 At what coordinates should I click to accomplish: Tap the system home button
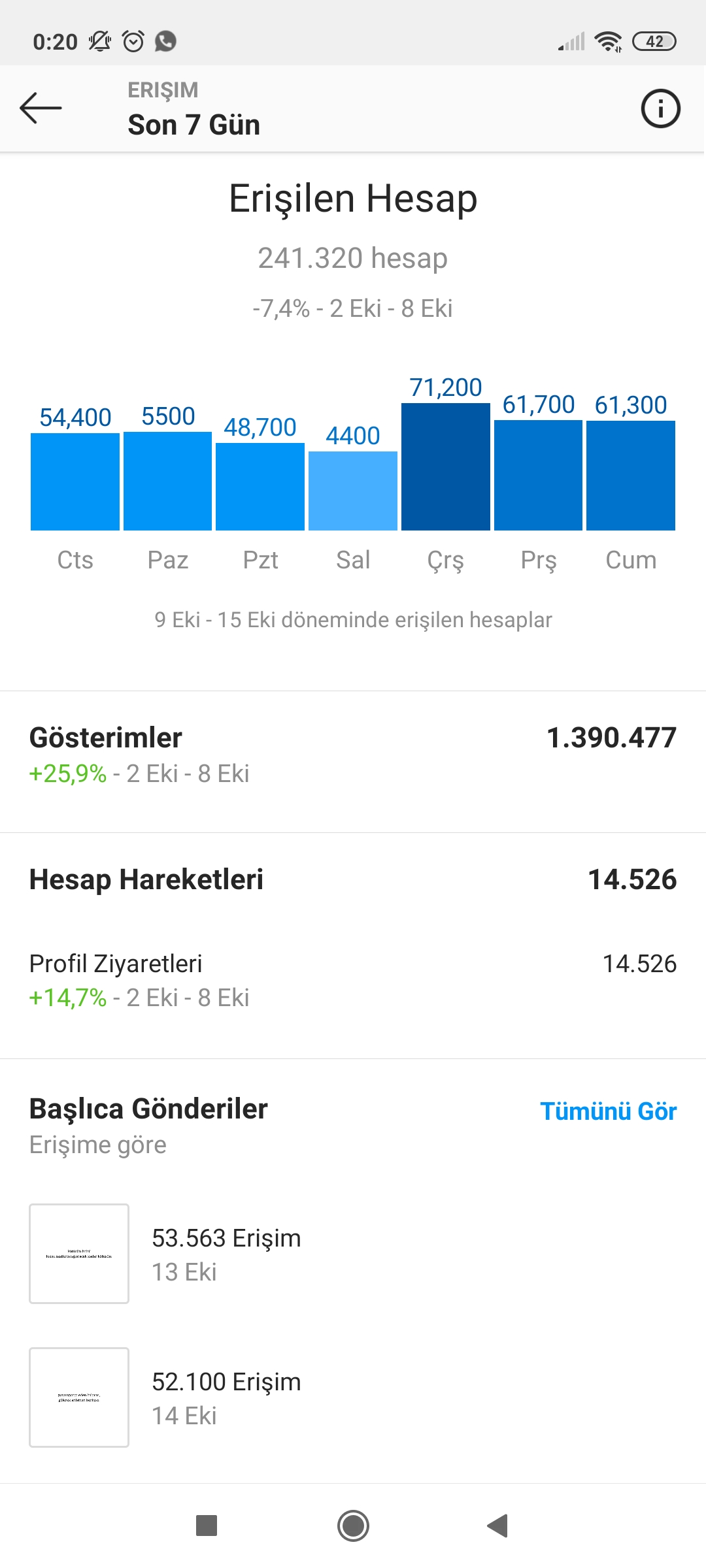pyautogui.click(x=353, y=1526)
